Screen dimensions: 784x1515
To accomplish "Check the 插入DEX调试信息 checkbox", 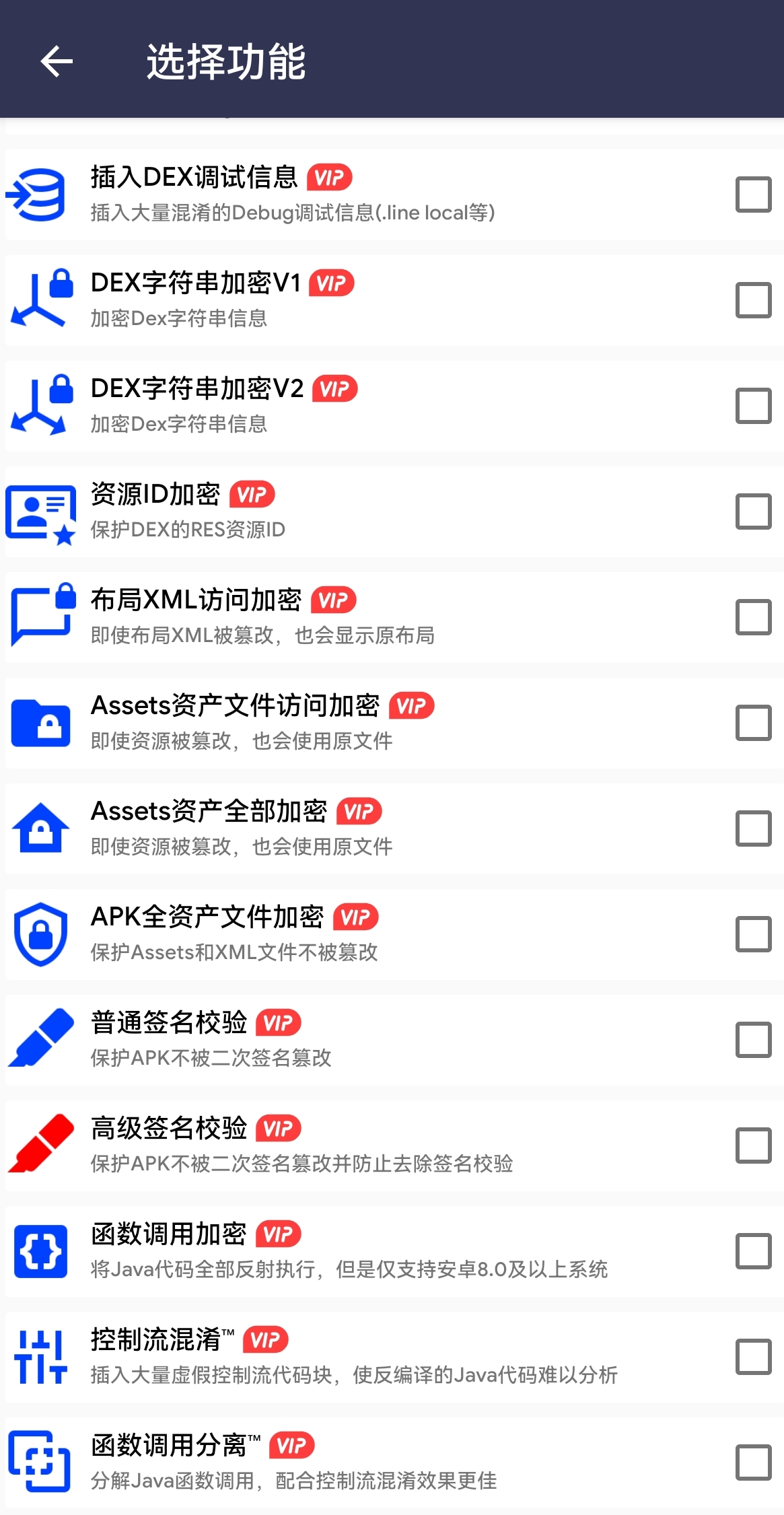I will click(x=753, y=195).
